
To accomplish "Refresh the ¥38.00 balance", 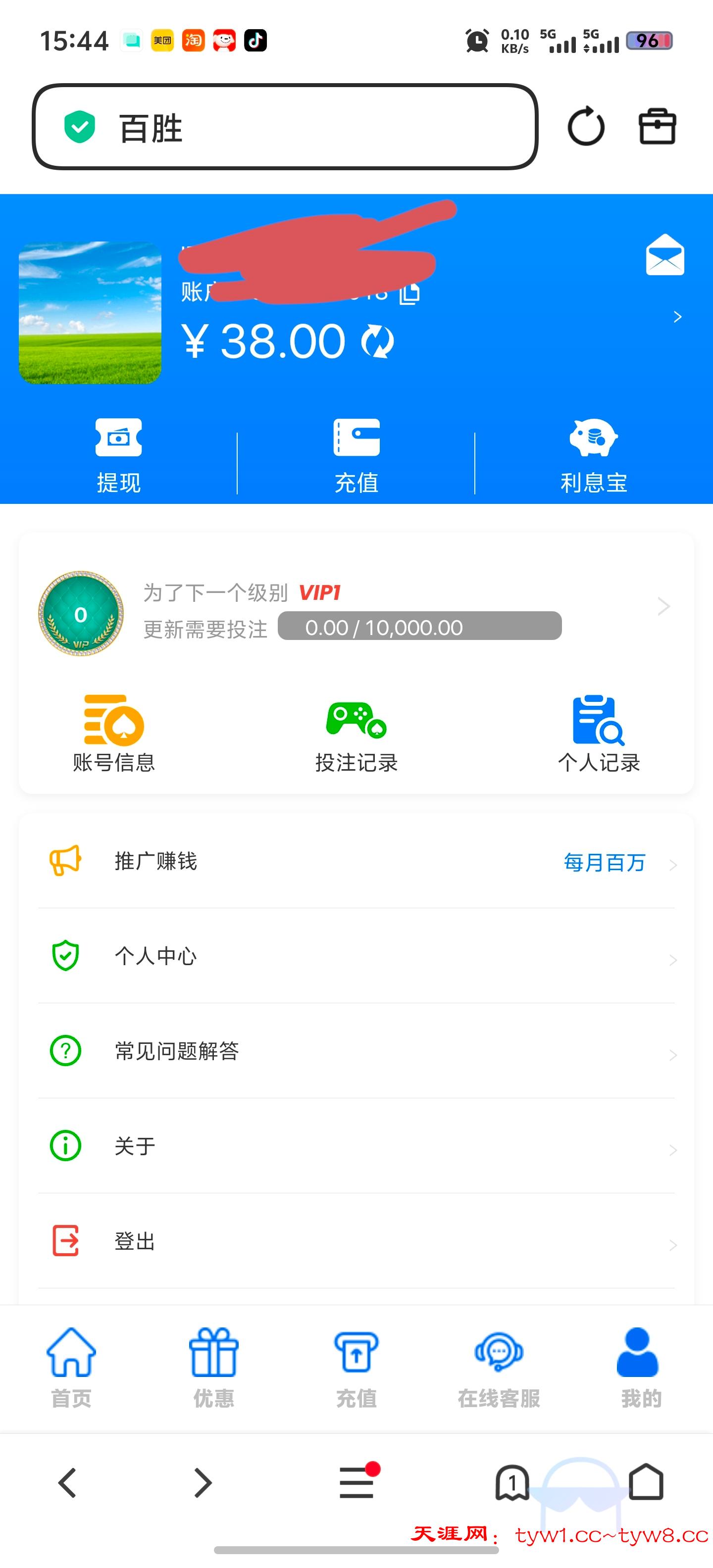I will point(377,342).
